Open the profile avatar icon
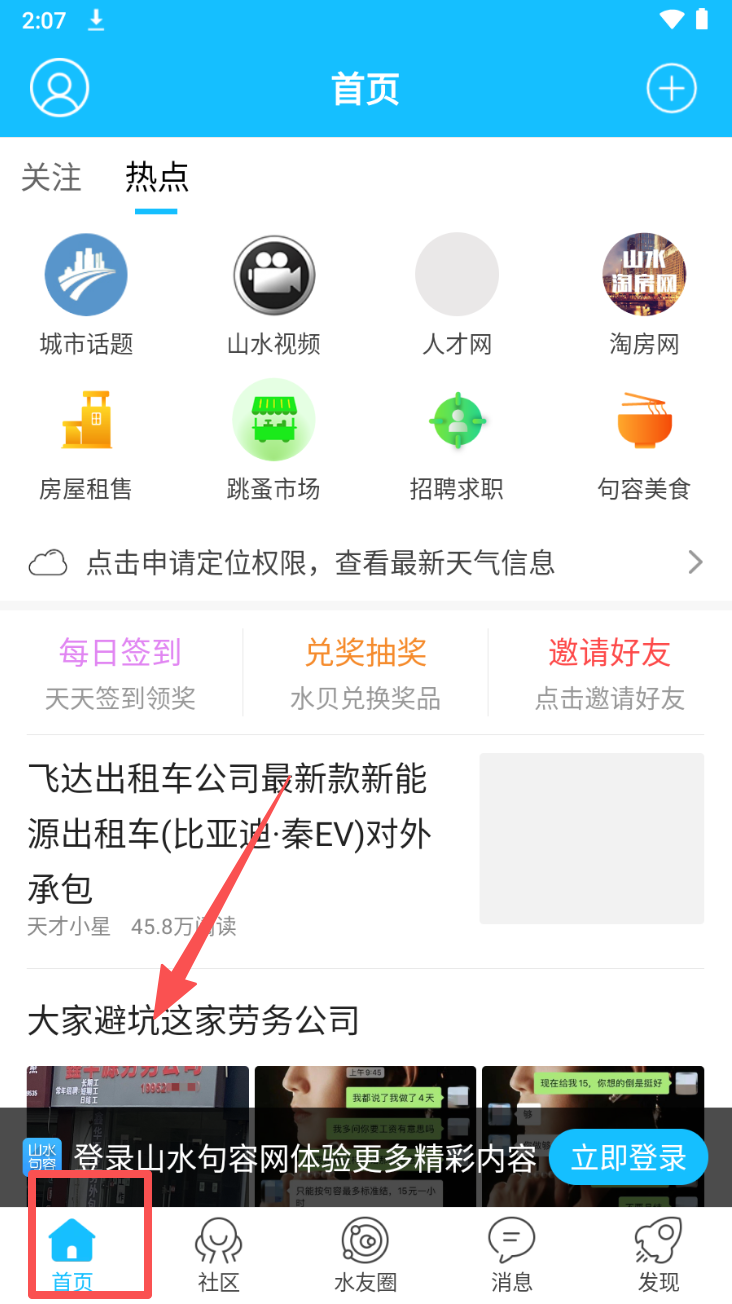732x1304 pixels. tap(60, 88)
